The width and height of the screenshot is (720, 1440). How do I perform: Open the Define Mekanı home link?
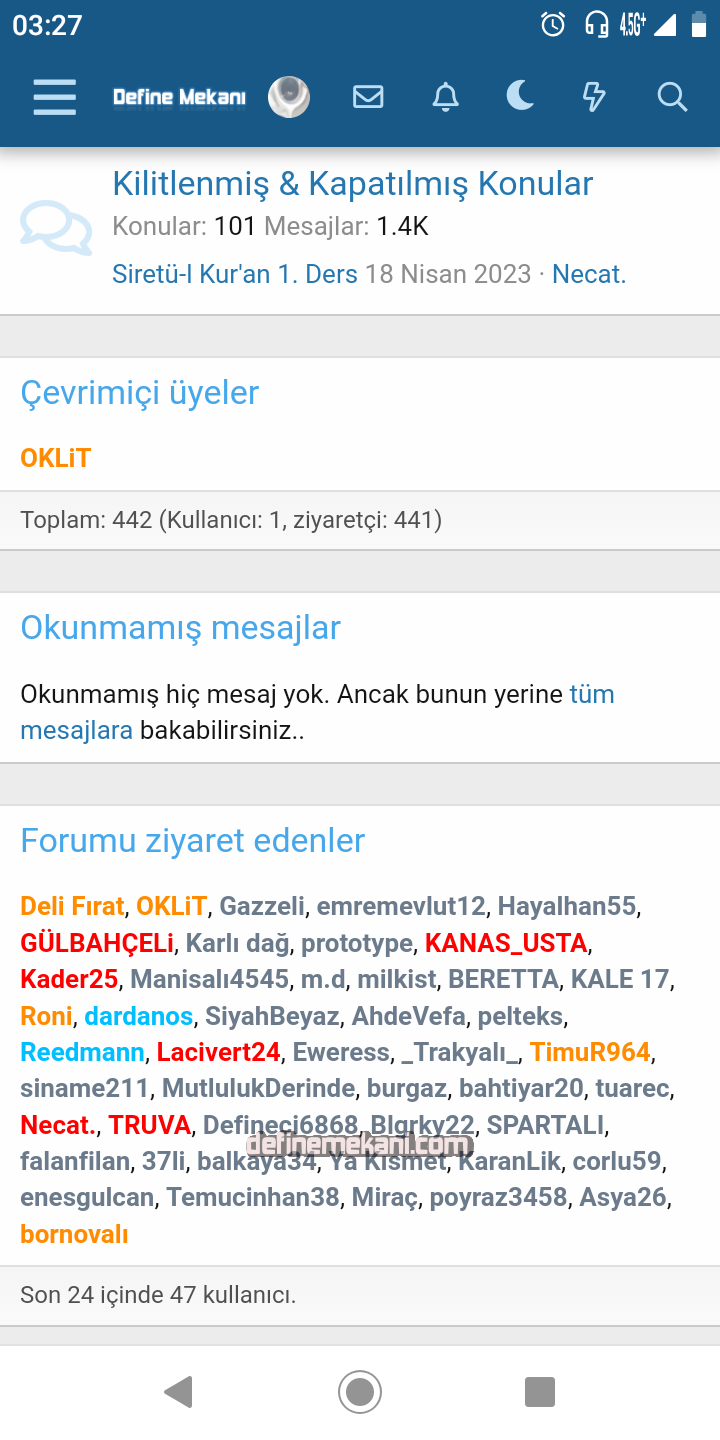pos(179,97)
